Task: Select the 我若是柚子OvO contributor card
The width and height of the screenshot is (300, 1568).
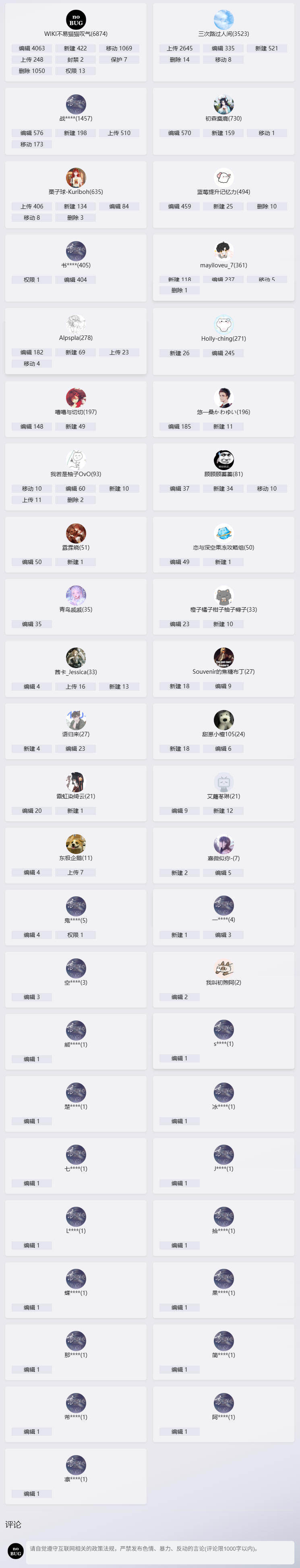Action: coord(75,474)
